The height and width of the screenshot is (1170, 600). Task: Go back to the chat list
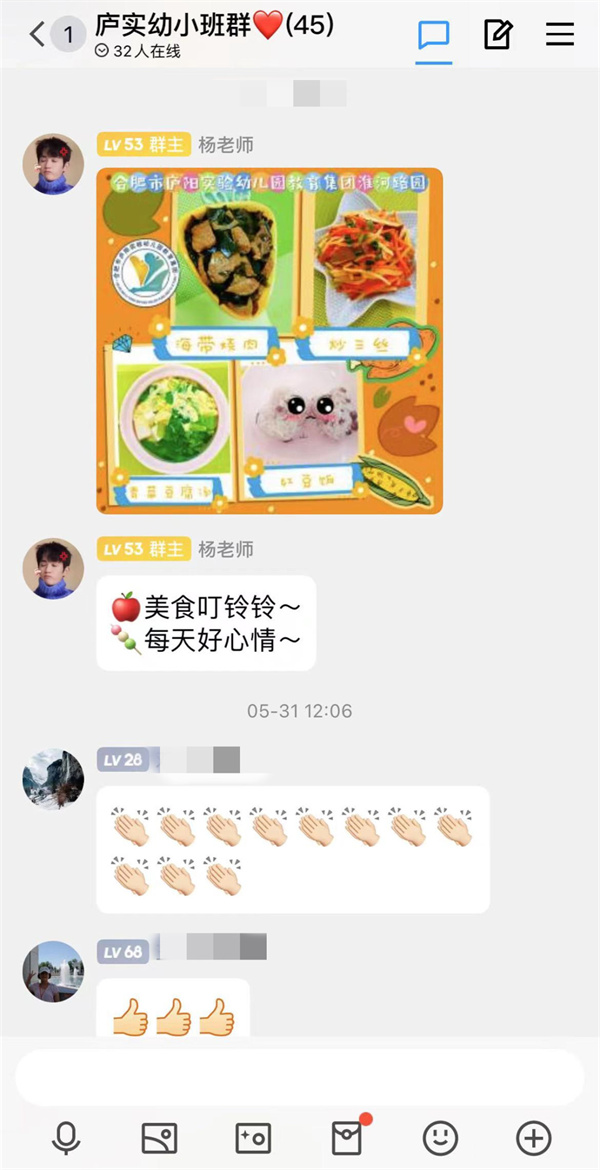click(38, 35)
